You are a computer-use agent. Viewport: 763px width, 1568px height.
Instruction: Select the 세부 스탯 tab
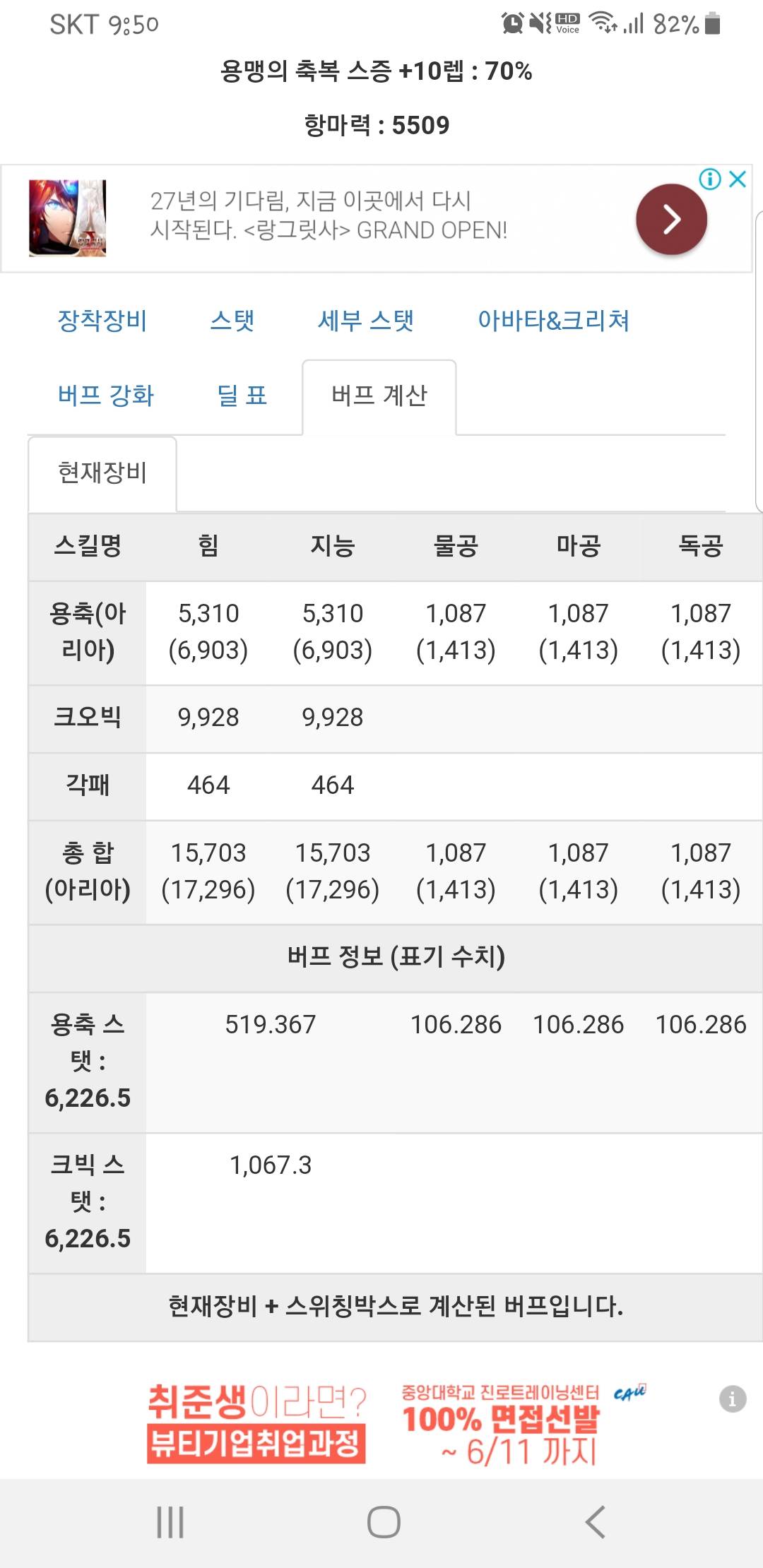(x=366, y=321)
